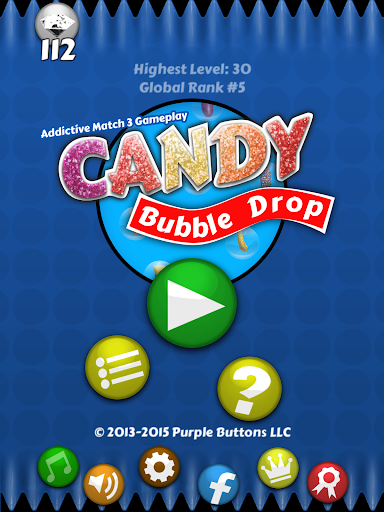Open the level list button

pyautogui.click(x=117, y=368)
